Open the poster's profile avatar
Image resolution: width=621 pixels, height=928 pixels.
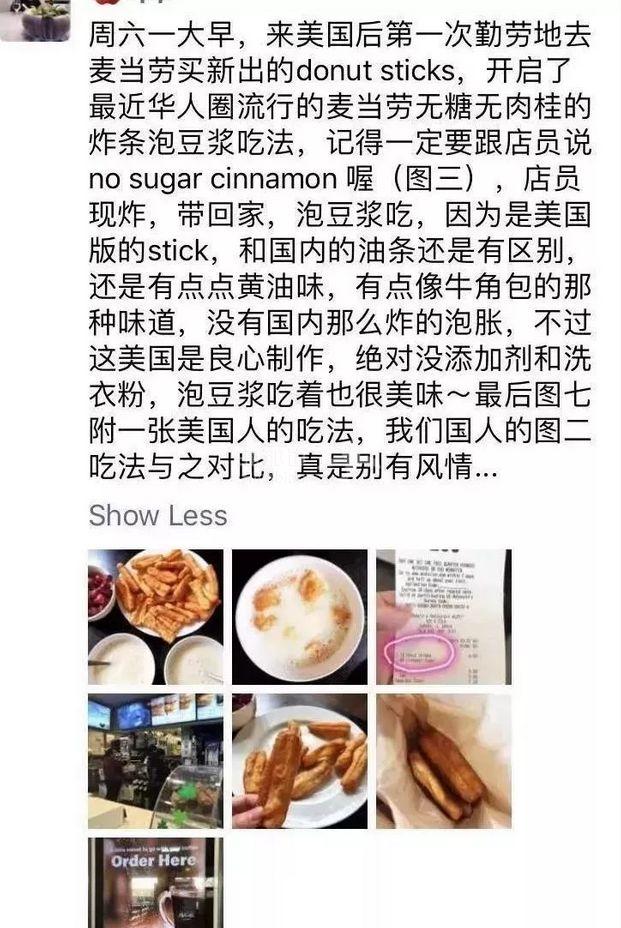(x=35, y=18)
